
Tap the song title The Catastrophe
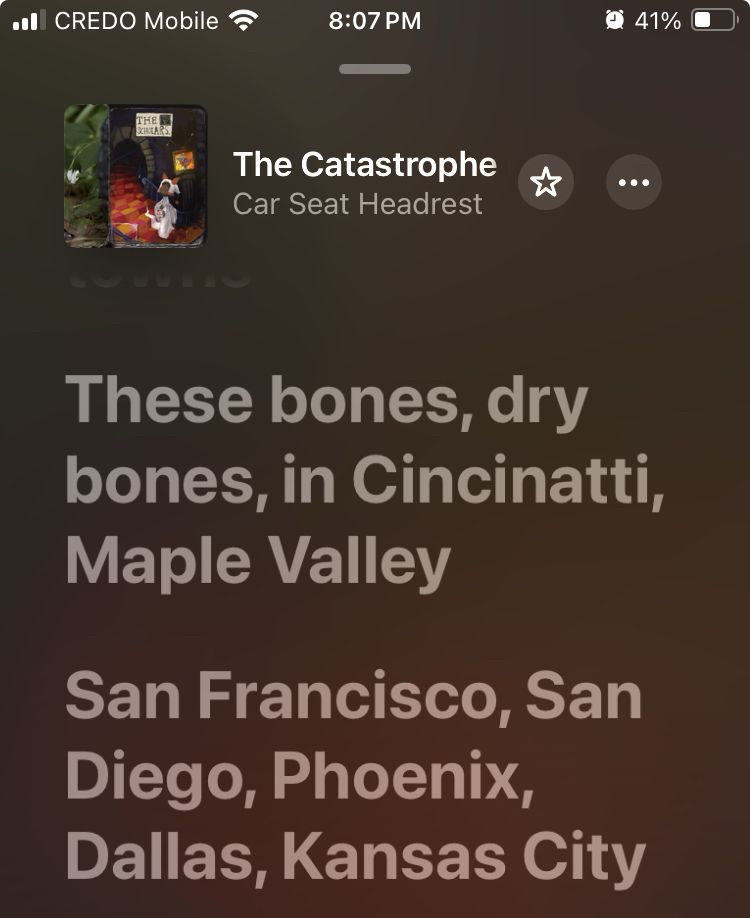coord(365,164)
